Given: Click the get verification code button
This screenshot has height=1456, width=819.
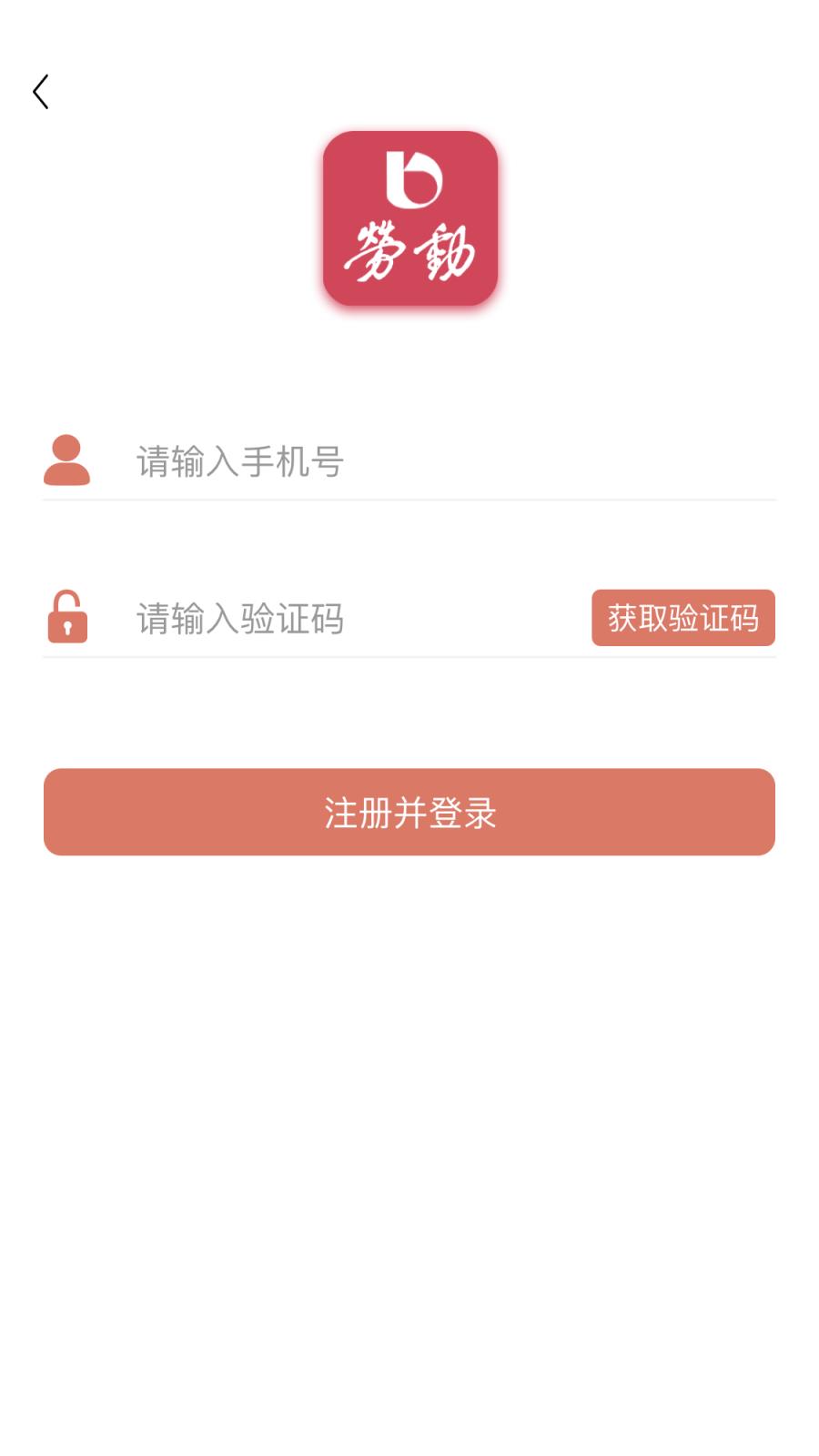Looking at the screenshot, I should (683, 617).
